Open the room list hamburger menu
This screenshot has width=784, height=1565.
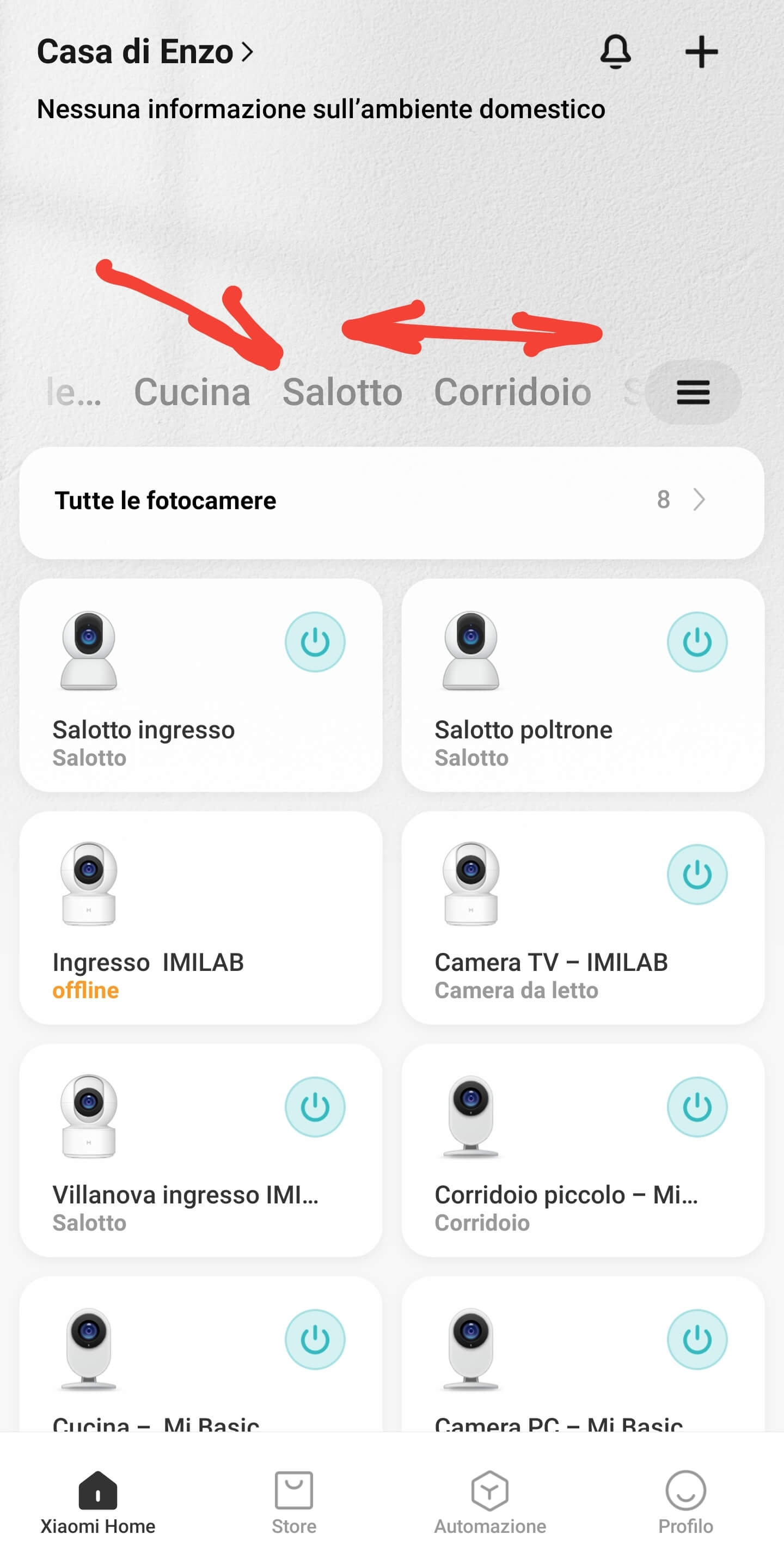pos(693,392)
